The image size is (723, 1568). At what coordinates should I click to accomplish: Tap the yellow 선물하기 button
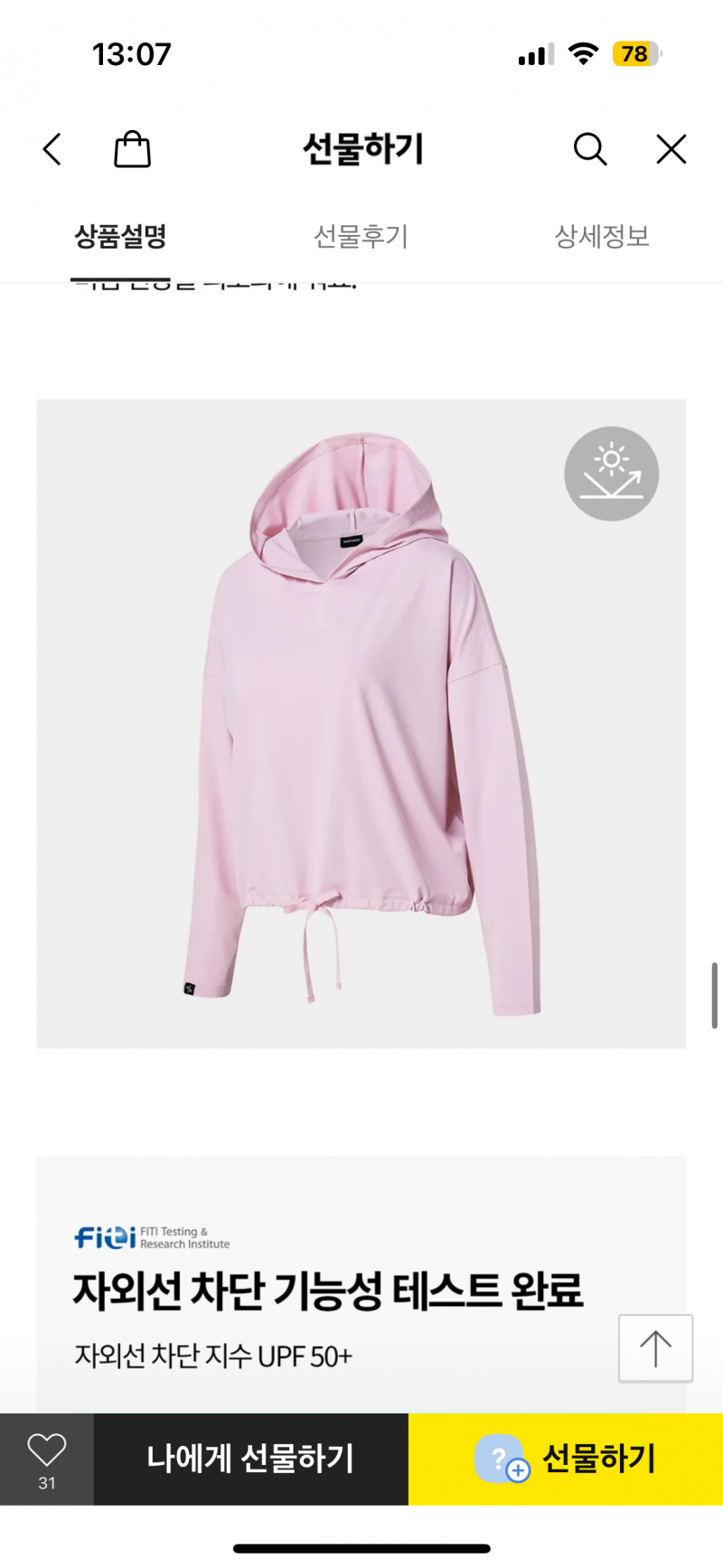coord(566,1459)
